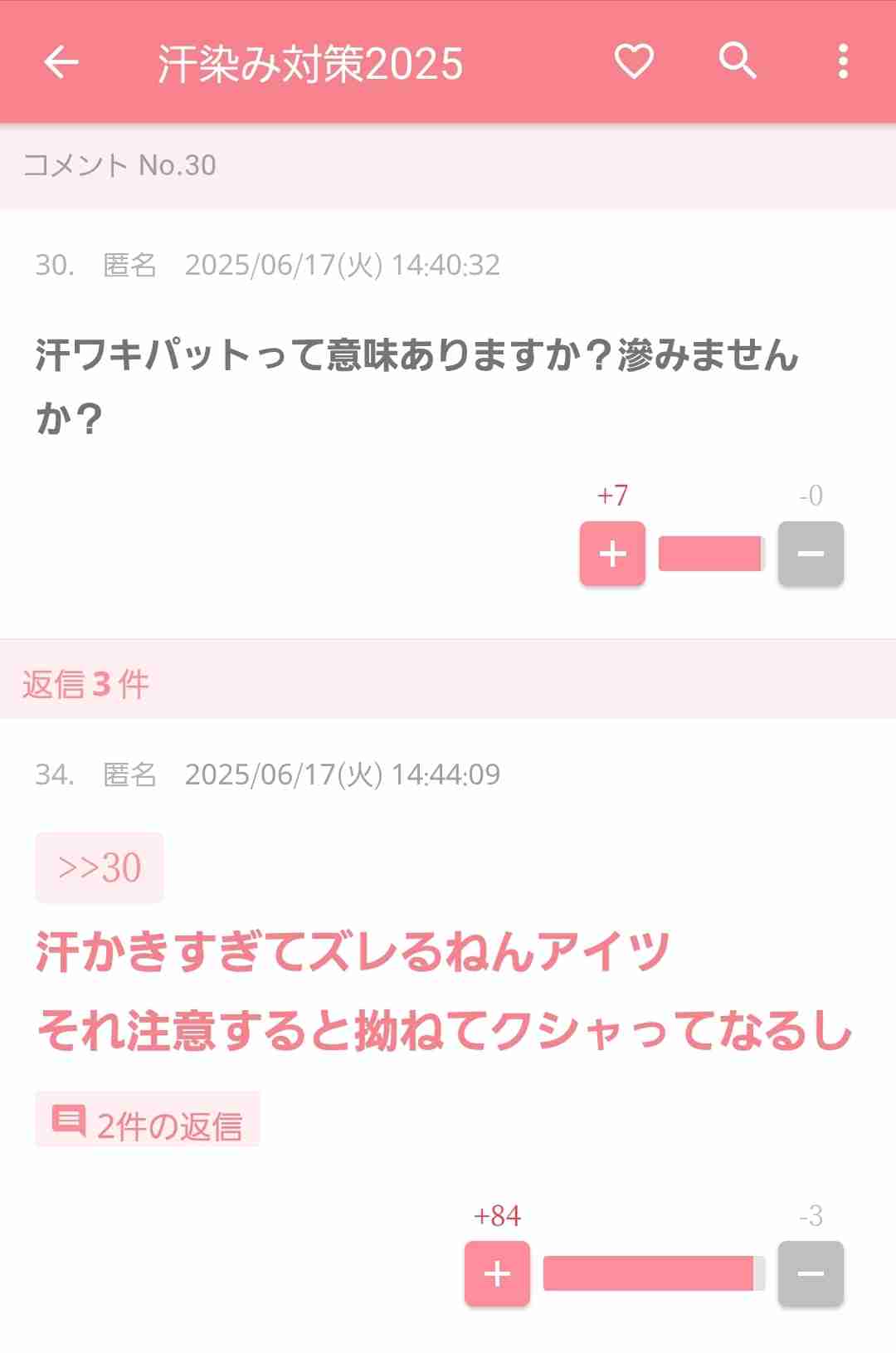The width and height of the screenshot is (896, 1353).
Task: Go back using the top arrow
Action: click(61, 62)
